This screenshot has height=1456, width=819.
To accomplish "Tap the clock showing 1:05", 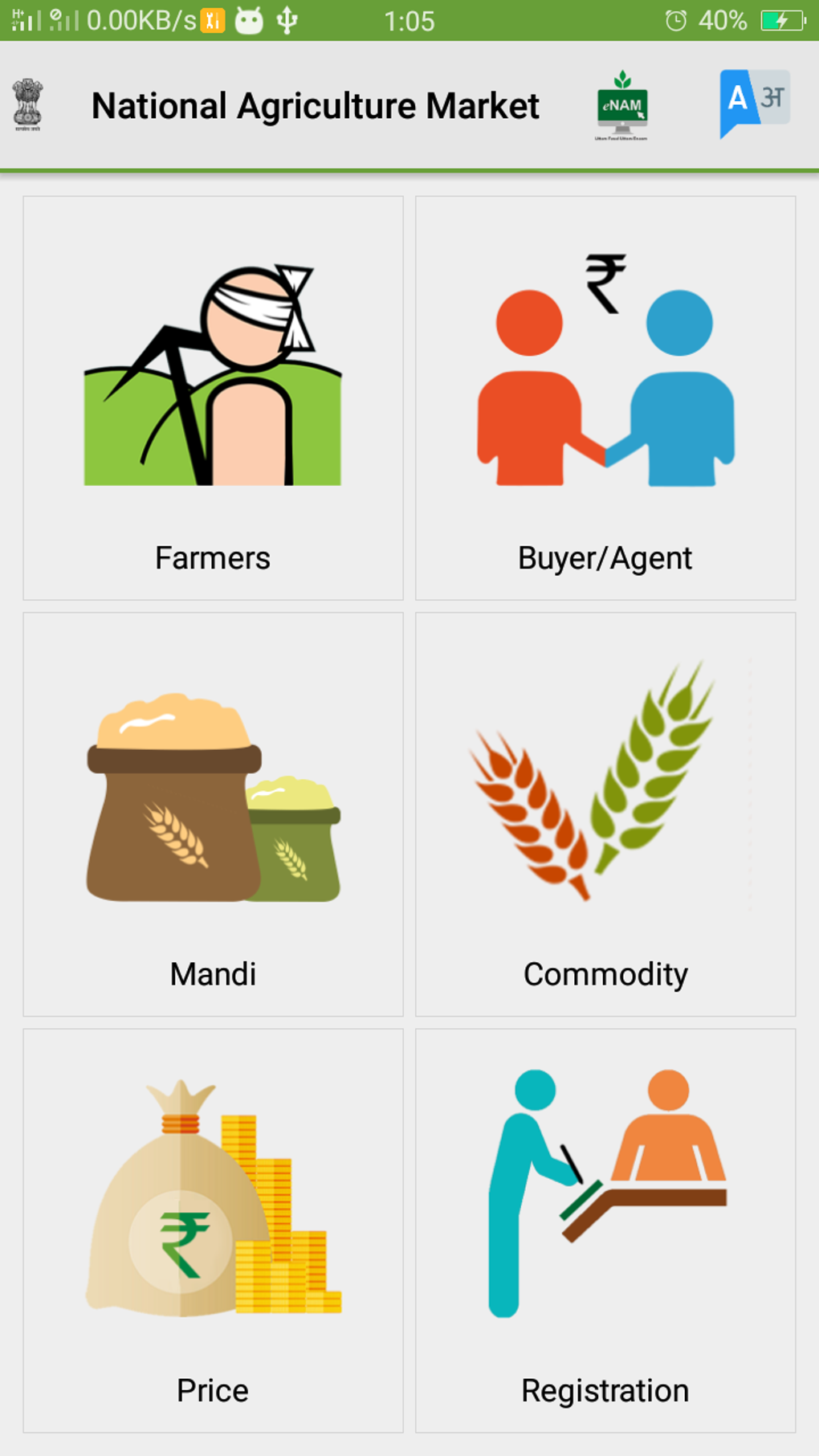I will (x=411, y=19).
